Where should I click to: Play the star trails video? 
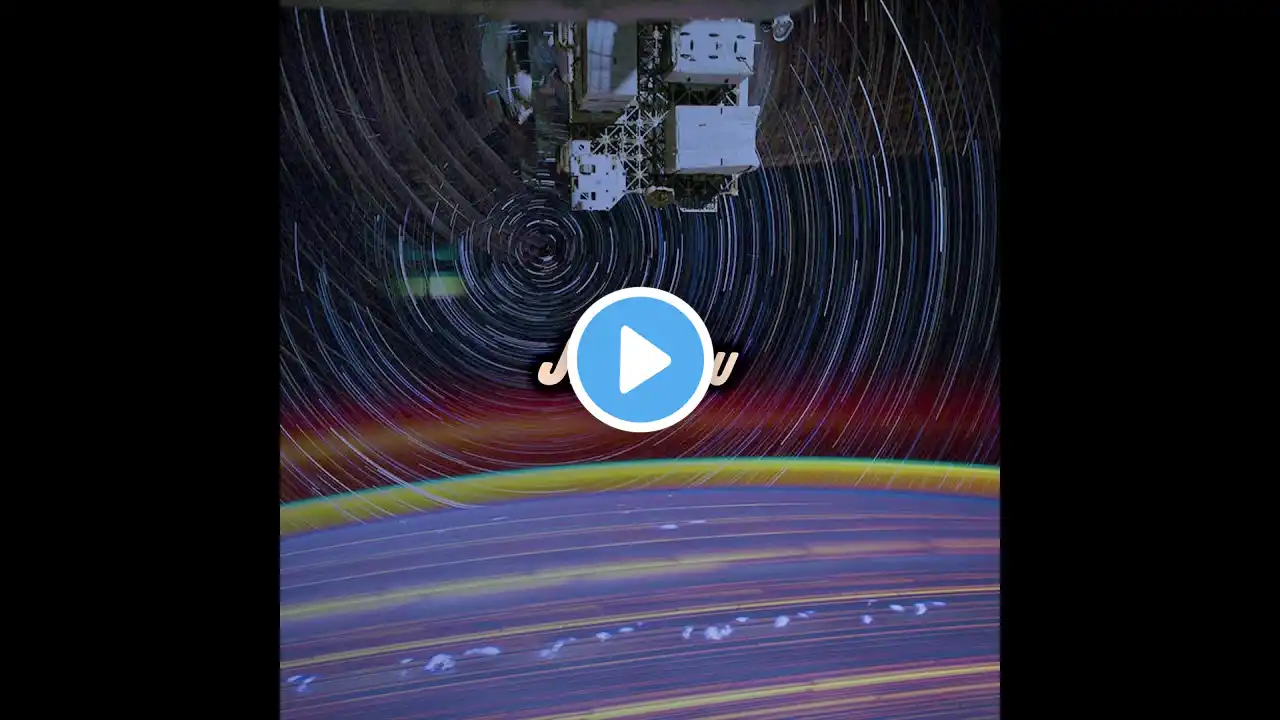(x=640, y=360)
